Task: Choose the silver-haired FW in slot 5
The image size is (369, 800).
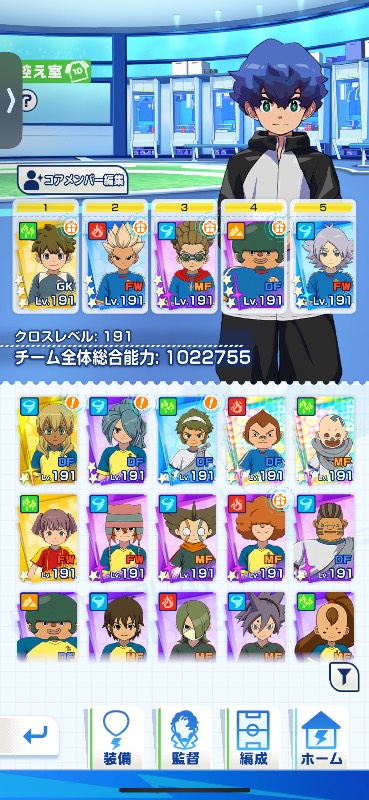Action: click(323, 257)
